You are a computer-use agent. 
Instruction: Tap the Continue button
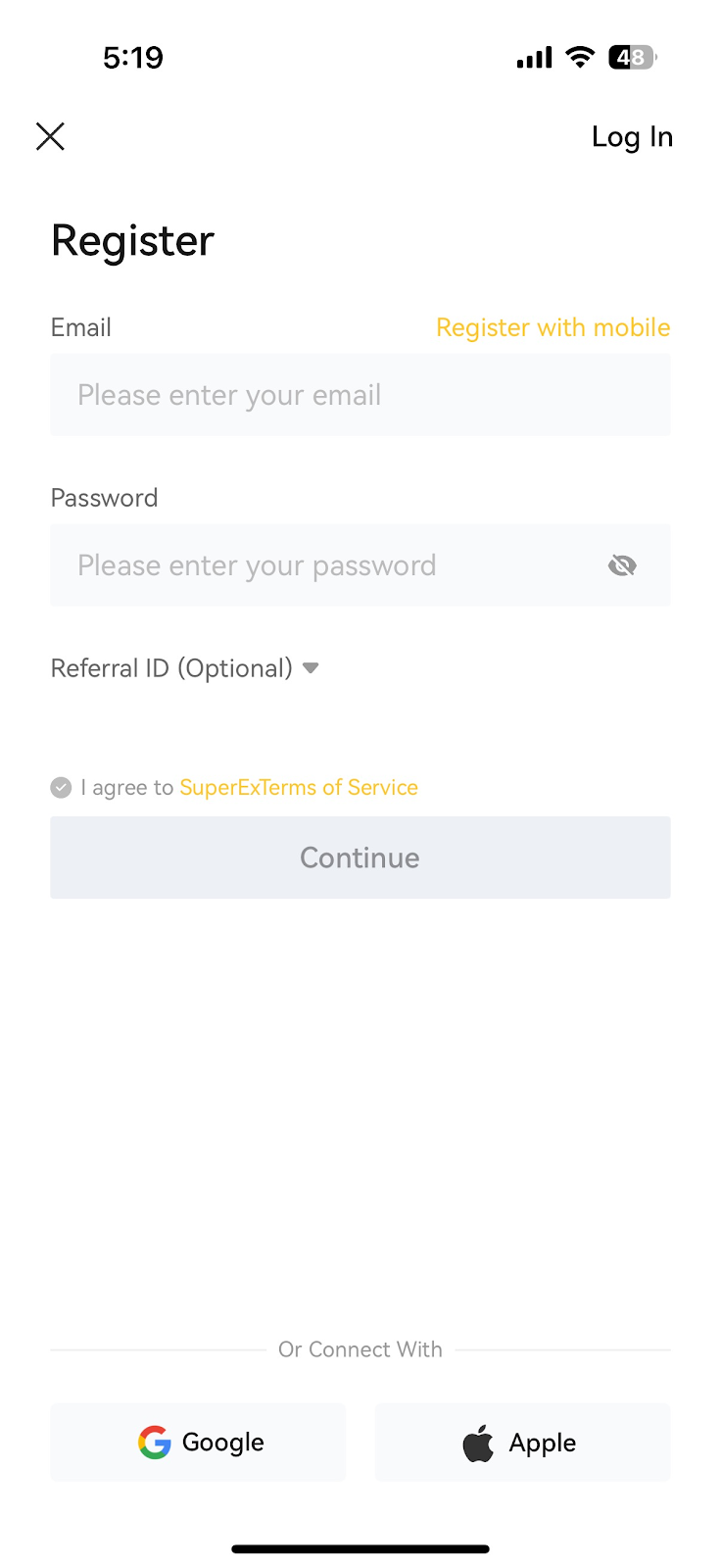(360, 857)
